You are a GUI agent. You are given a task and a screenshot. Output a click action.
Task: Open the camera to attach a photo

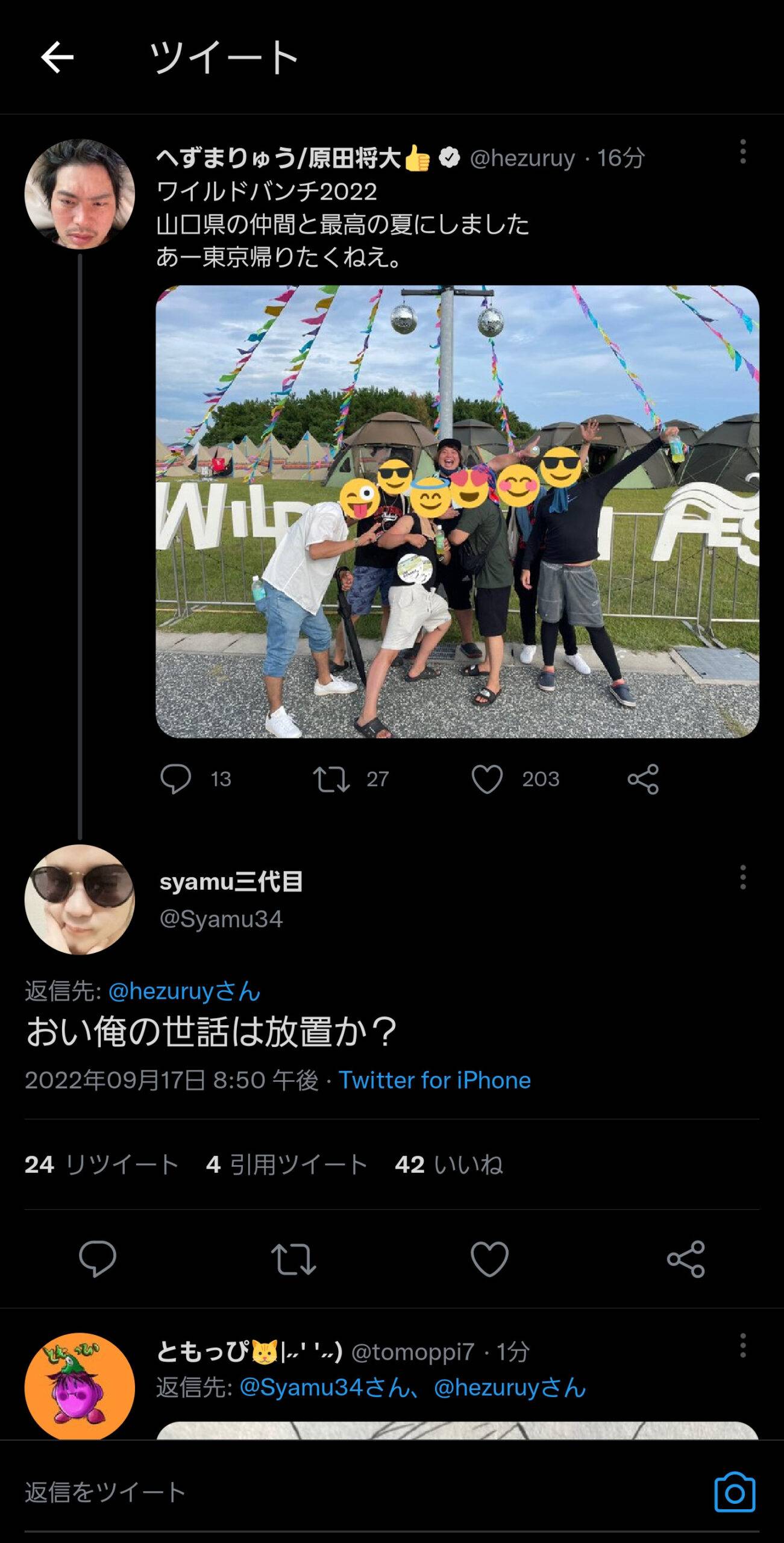point(735,1492)
